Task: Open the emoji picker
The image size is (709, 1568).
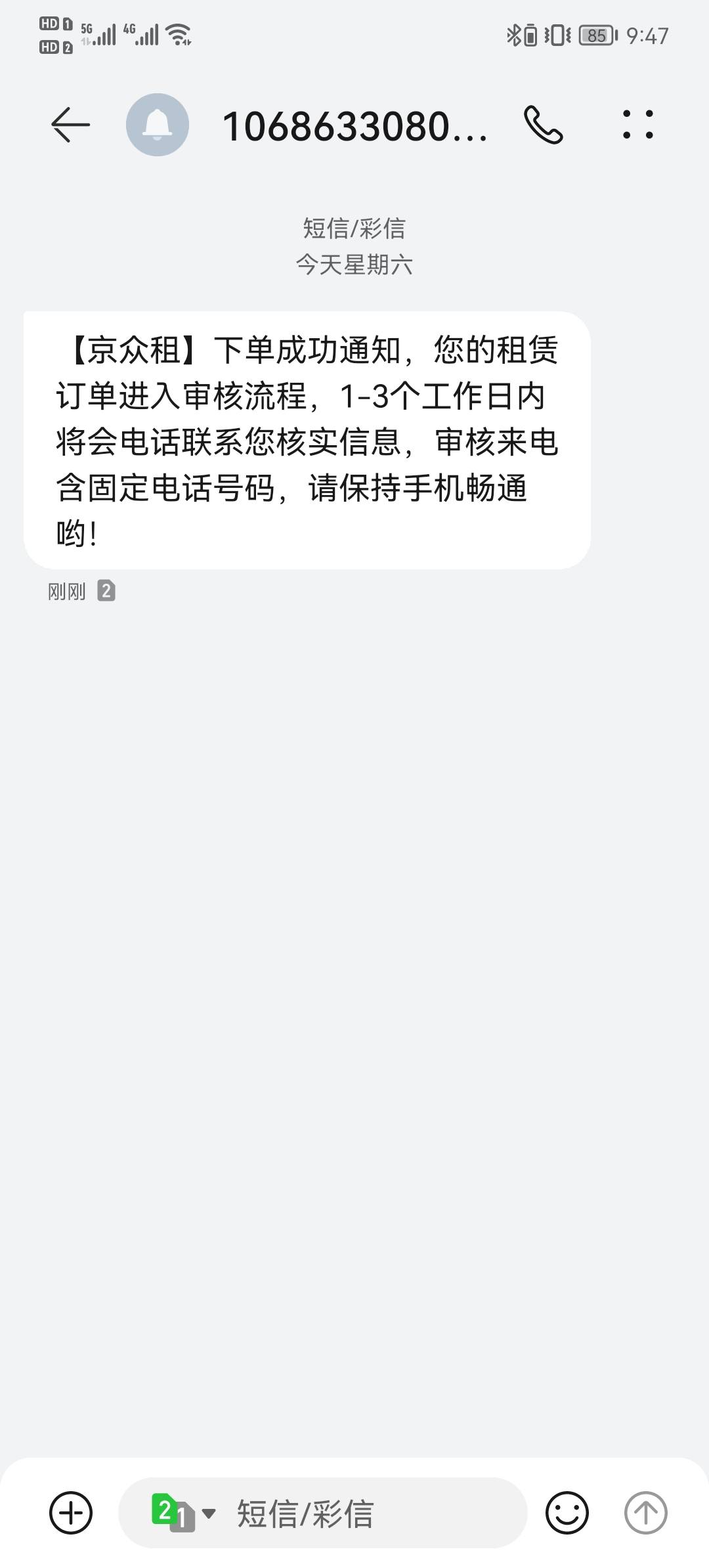Action: (x=567, y=1513)
